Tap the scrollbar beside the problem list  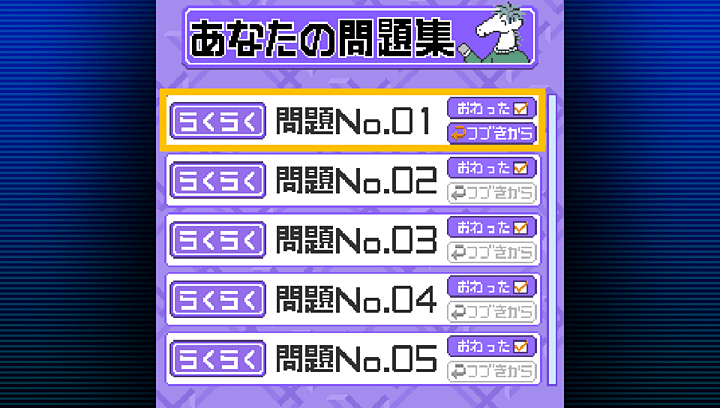552,240
